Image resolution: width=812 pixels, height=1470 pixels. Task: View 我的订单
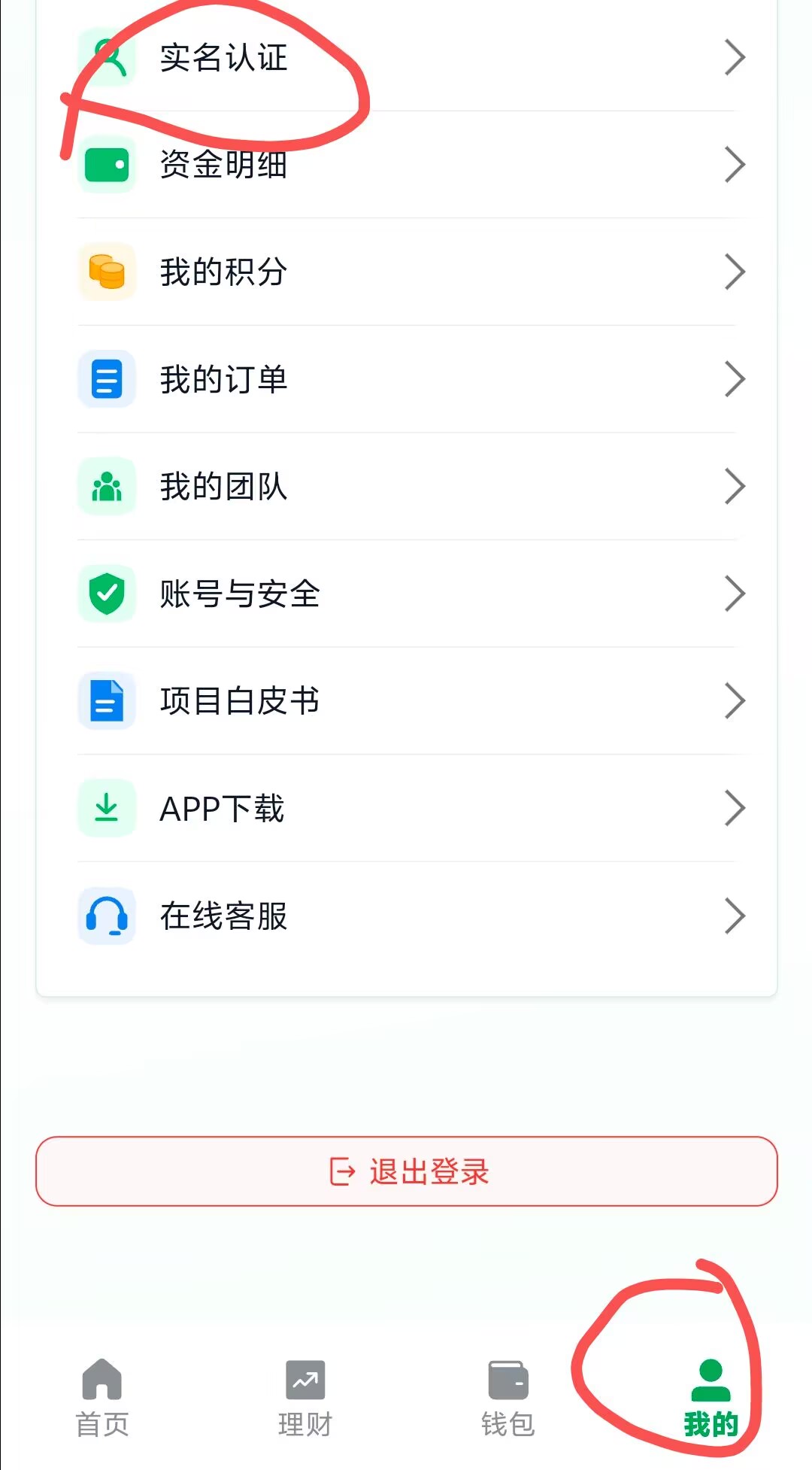(x=407, y=379)
